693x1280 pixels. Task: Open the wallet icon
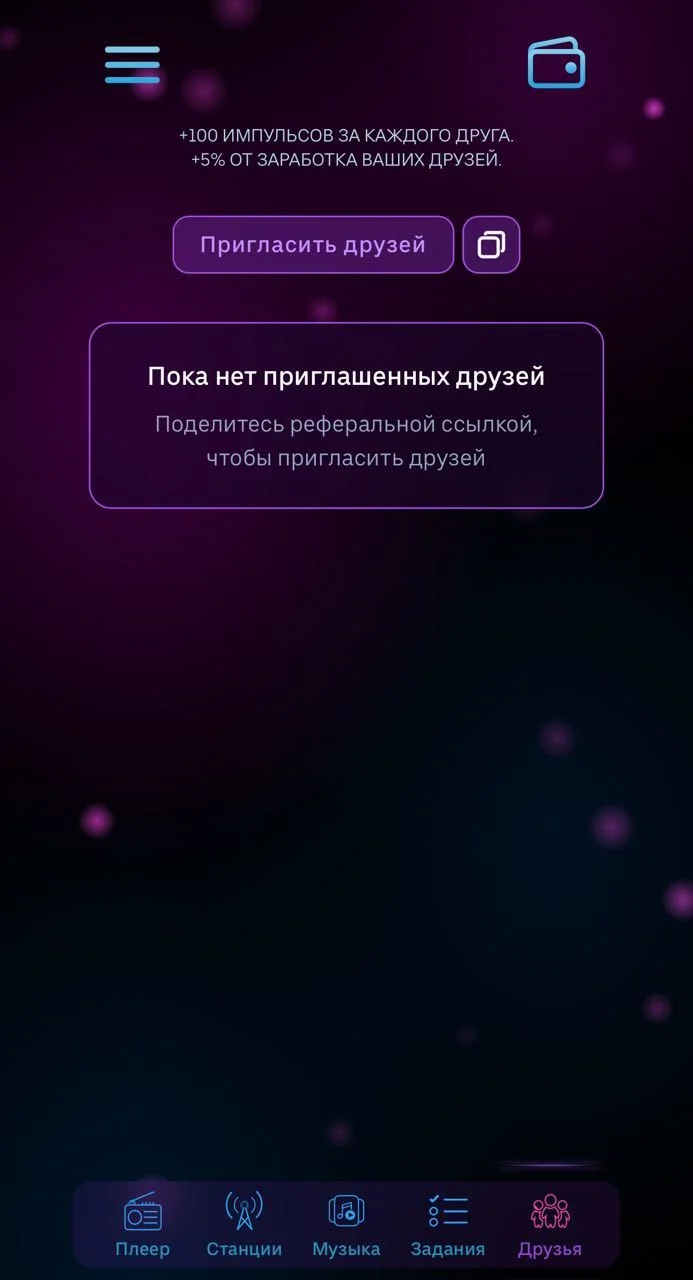coord(556,64)
